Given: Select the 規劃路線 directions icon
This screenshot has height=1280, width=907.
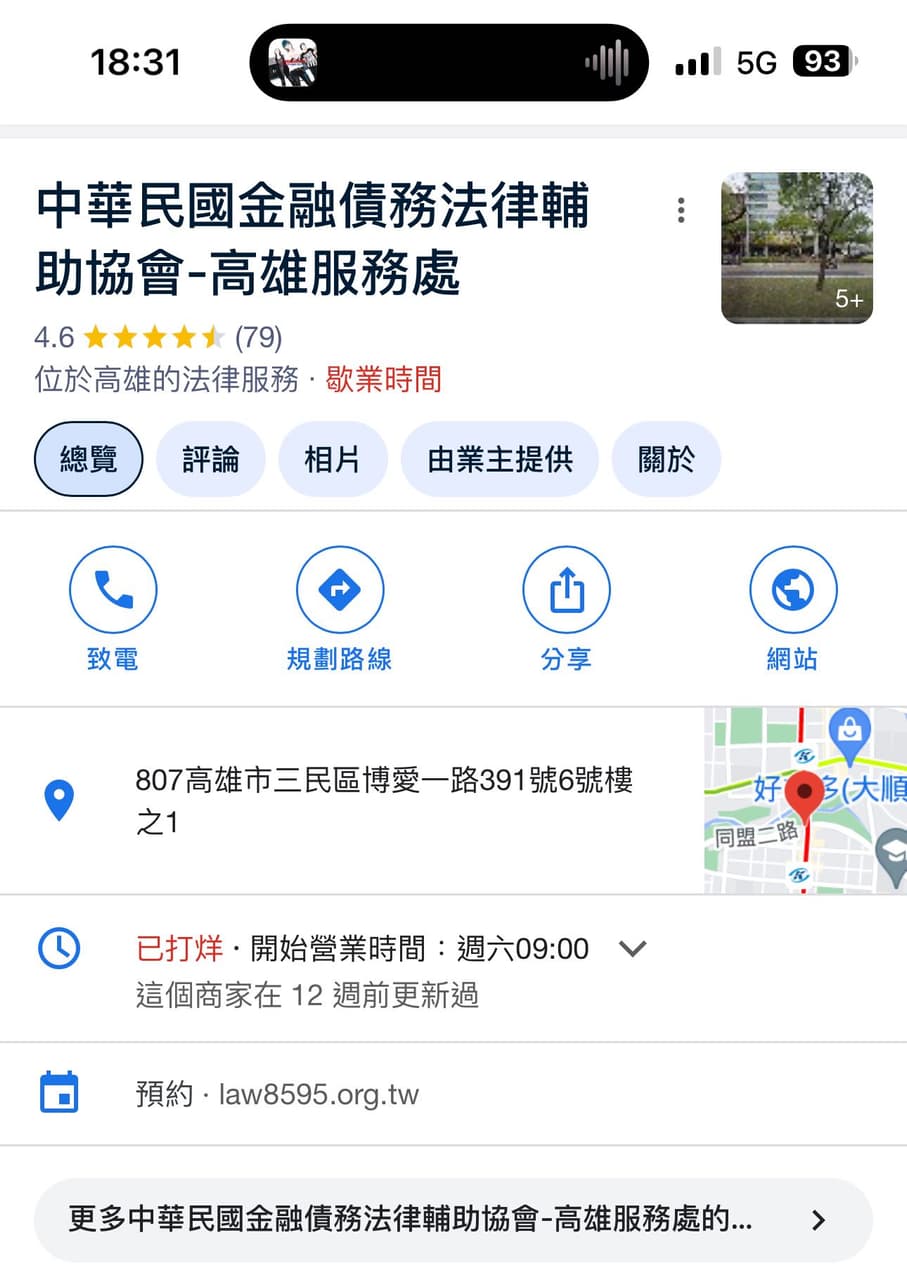Looking at the screenshot, I should coord(340,589).
